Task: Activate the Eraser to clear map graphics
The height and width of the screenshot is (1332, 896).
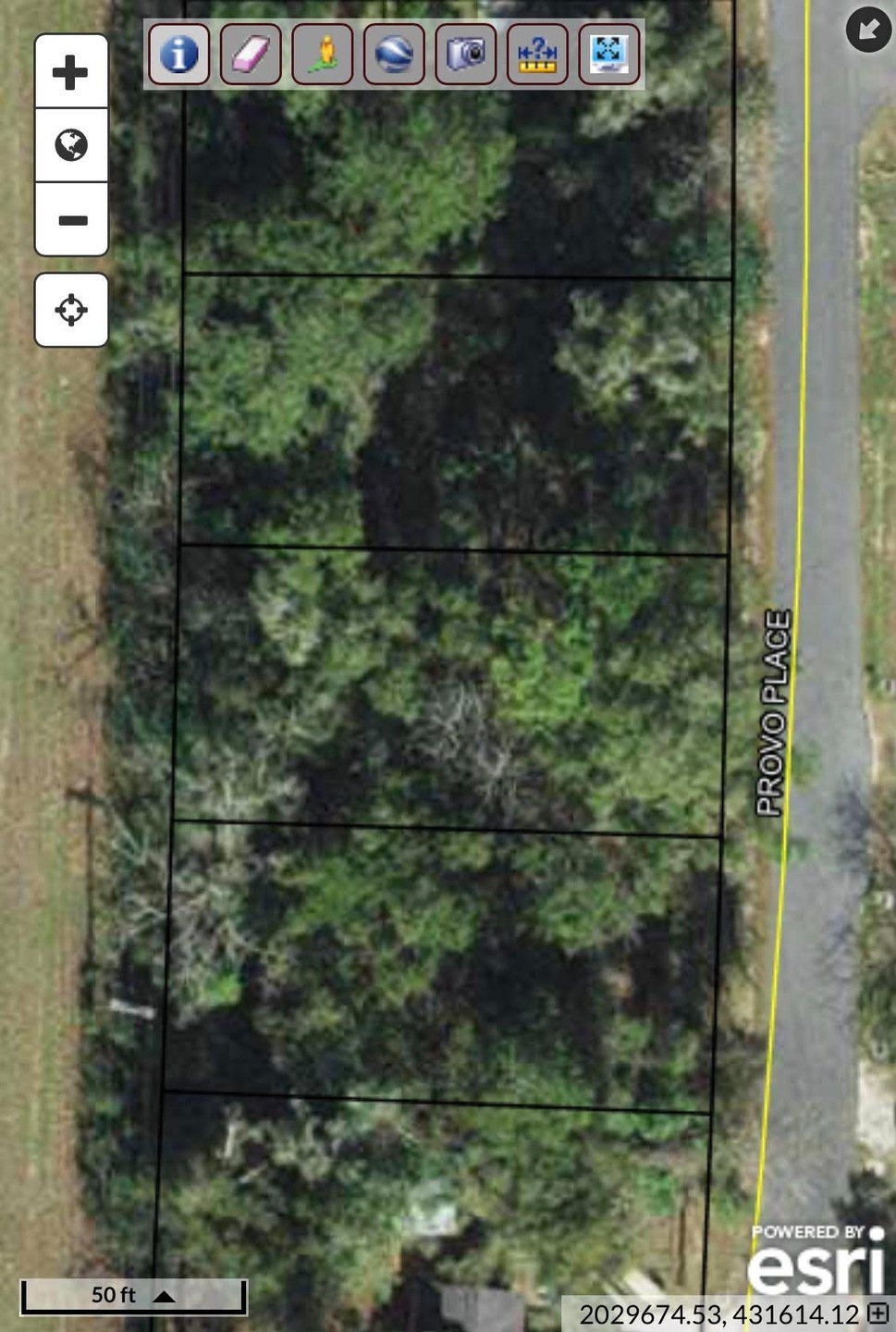Action: click(x=250, y=54)
